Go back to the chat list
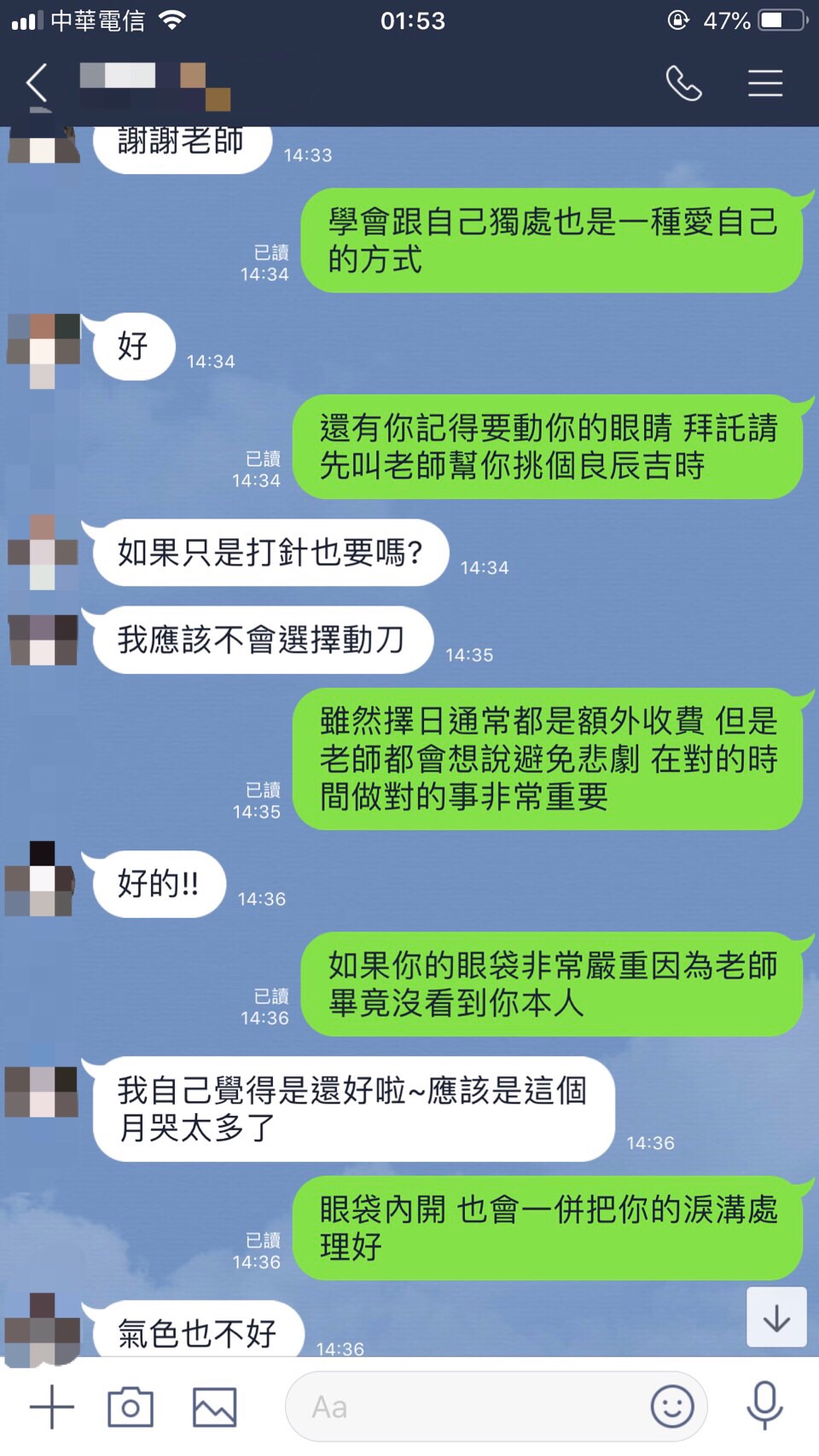819x1456 pixels. coord(37,84)
